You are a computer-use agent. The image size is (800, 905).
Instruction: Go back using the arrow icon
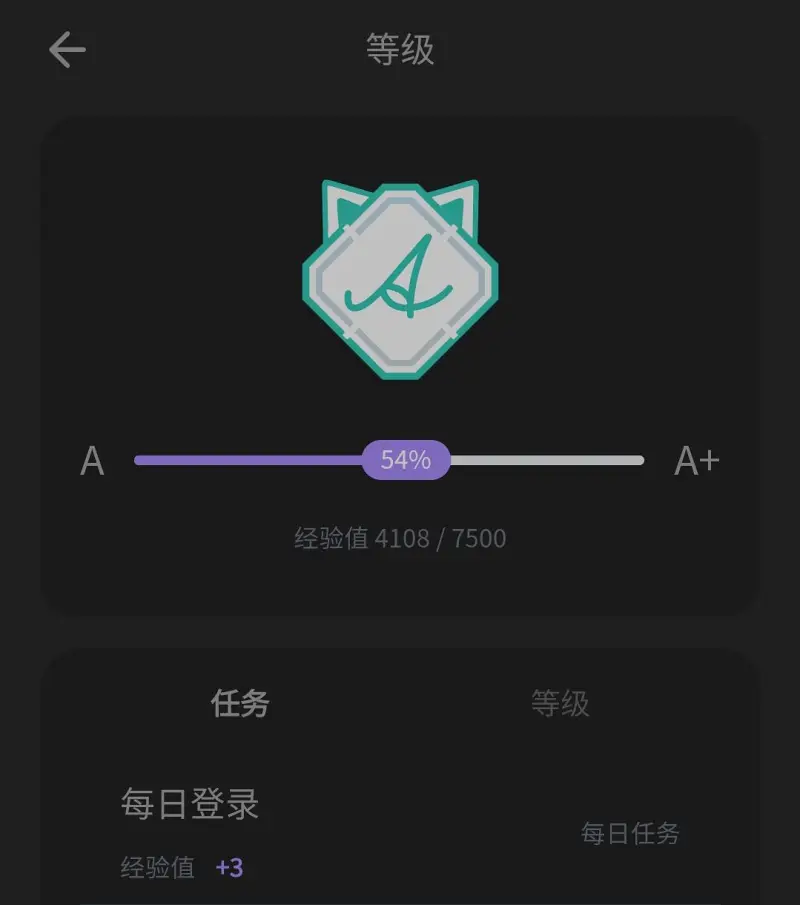(67, 50)
